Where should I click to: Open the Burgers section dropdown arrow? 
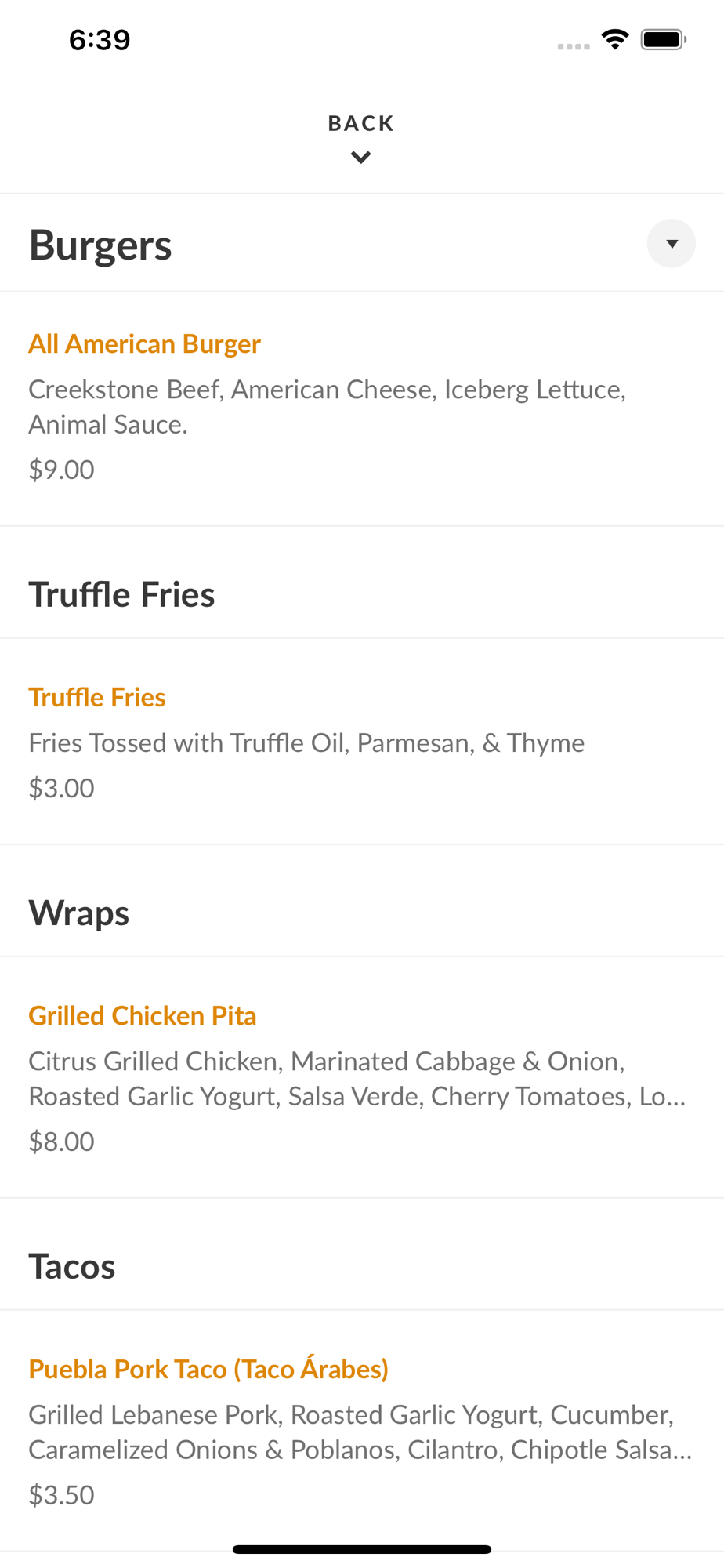coord(671,244)
